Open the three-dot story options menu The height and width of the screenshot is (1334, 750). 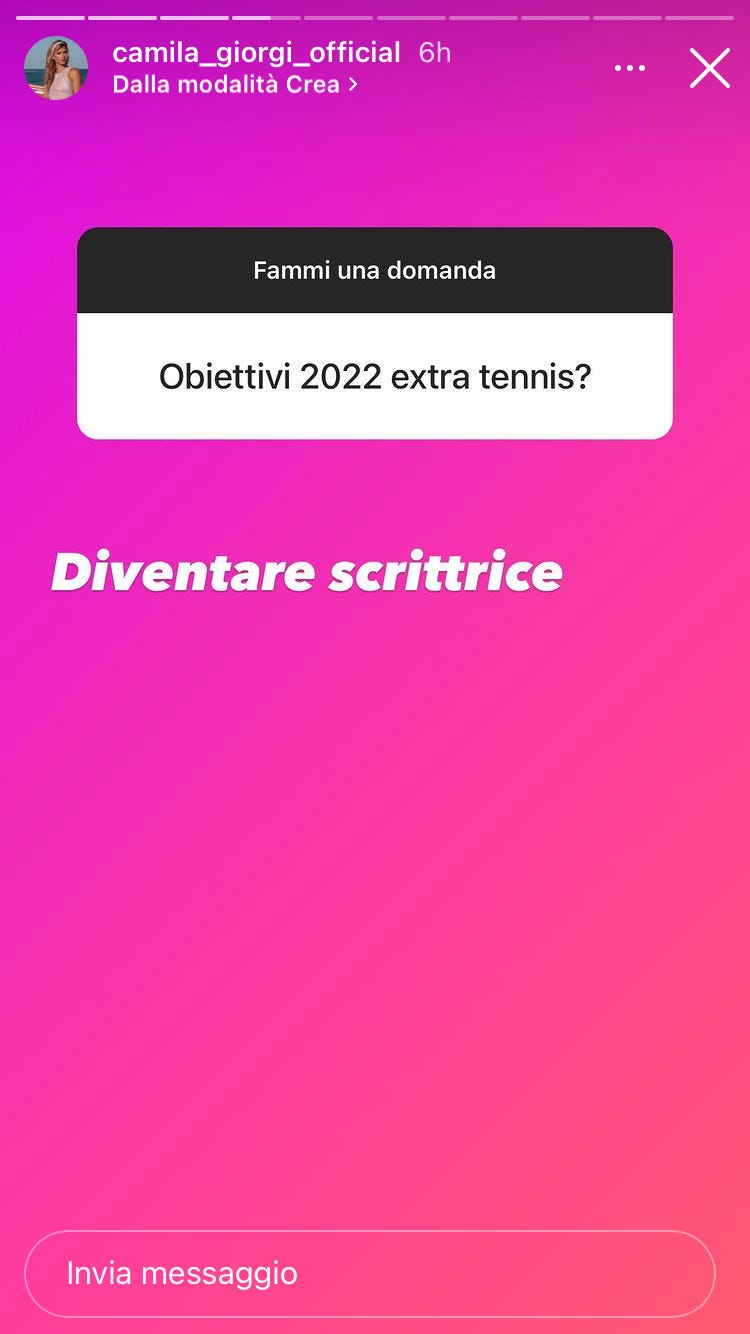[x=630, y=69]
